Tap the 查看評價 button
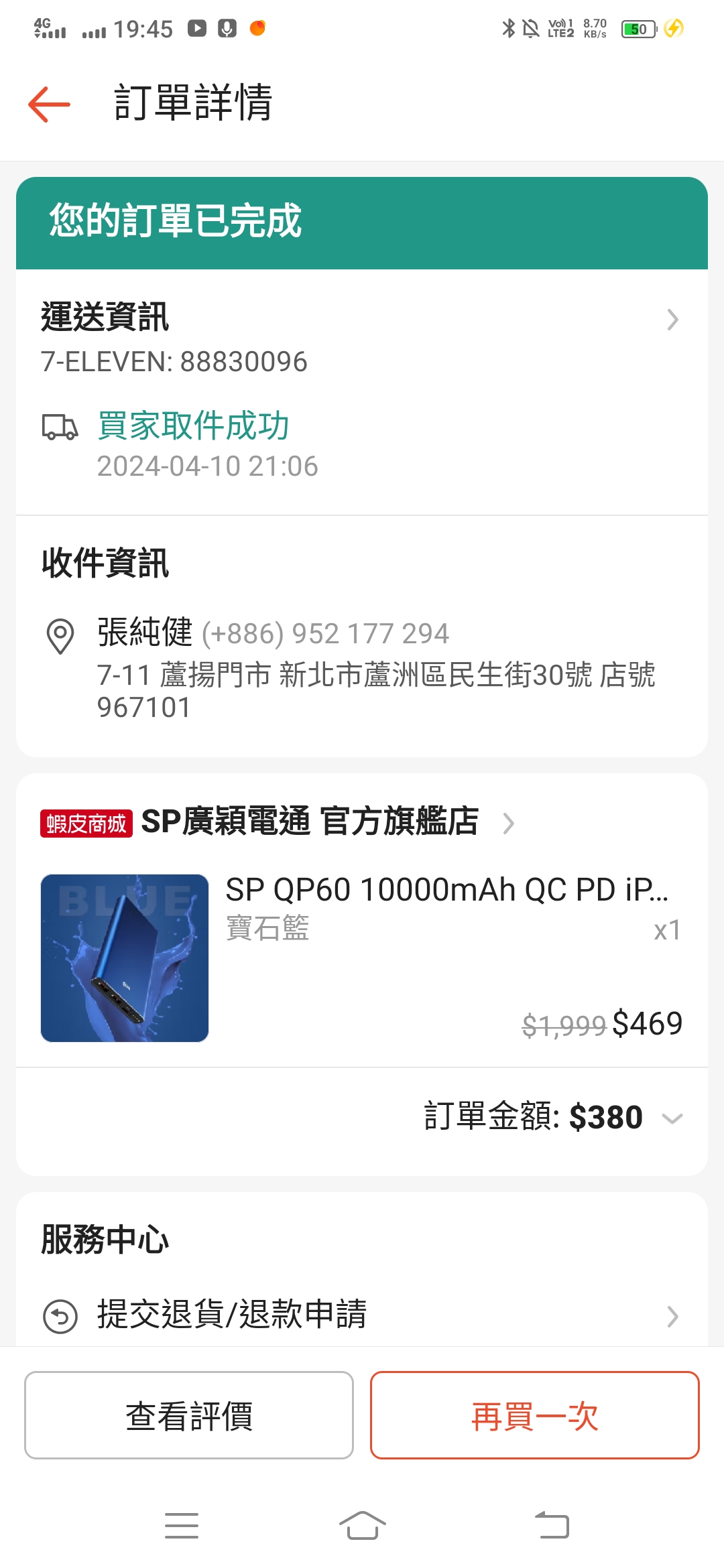 [189, 1415]
